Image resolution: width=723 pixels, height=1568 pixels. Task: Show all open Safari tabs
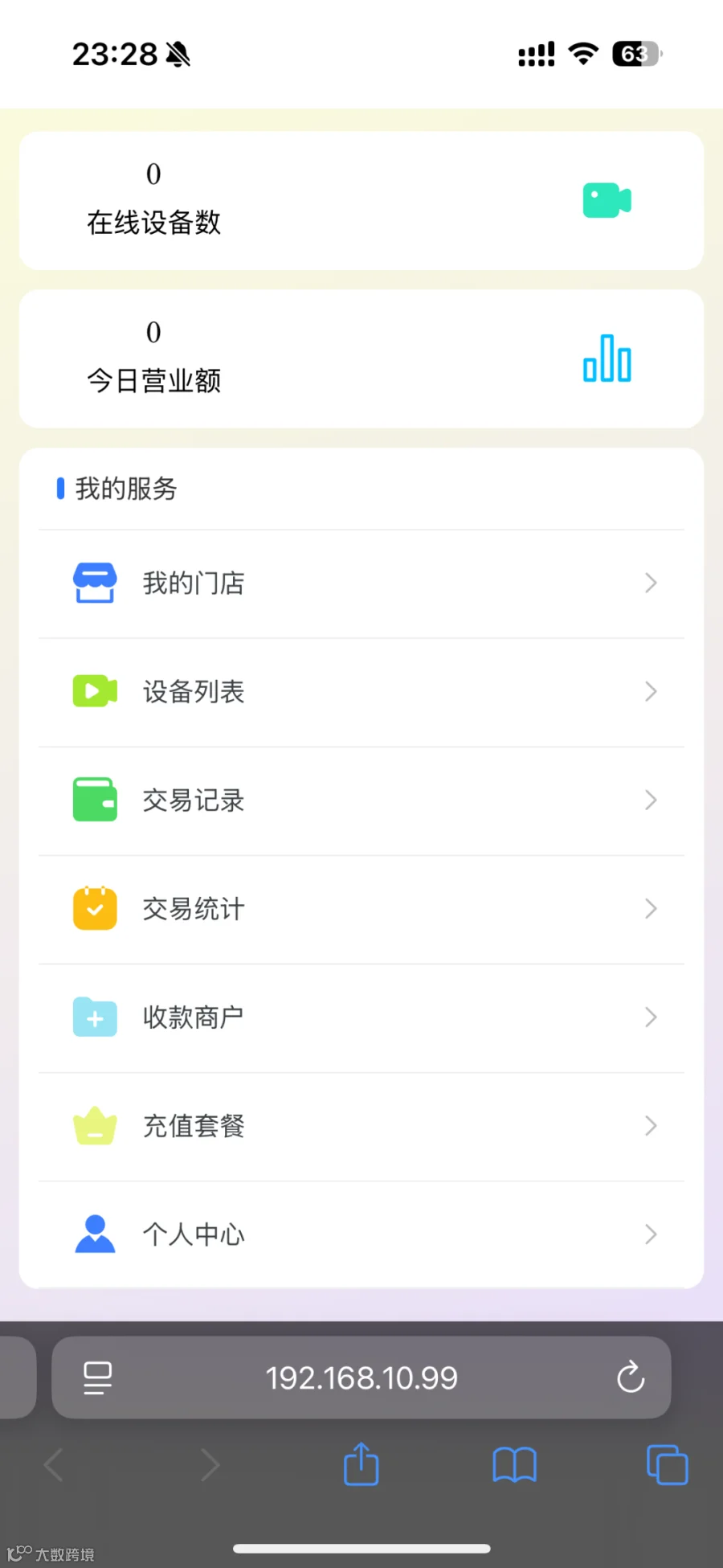click(667, 1464)
